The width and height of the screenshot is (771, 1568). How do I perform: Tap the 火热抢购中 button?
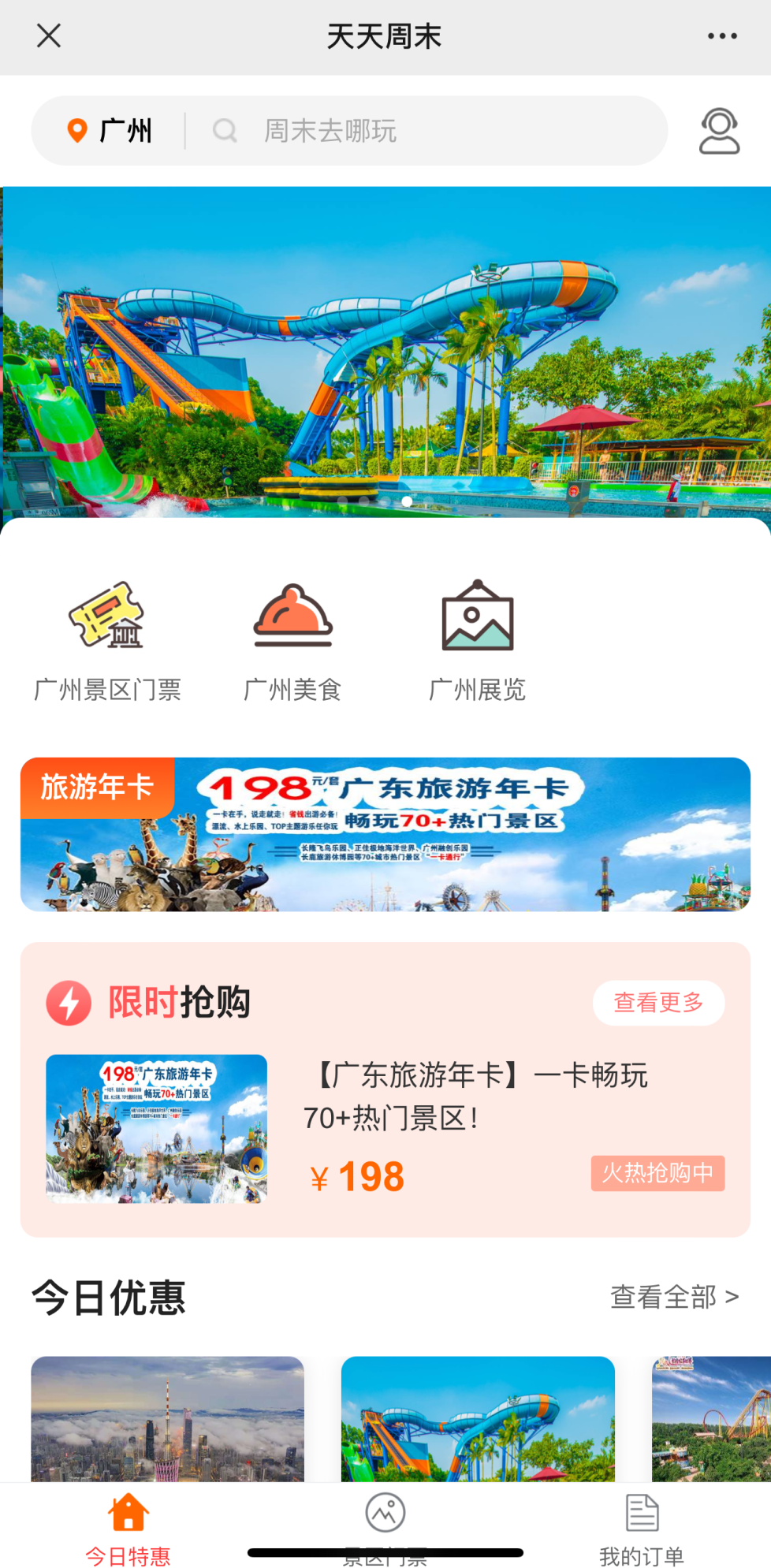pos(657,1173)
